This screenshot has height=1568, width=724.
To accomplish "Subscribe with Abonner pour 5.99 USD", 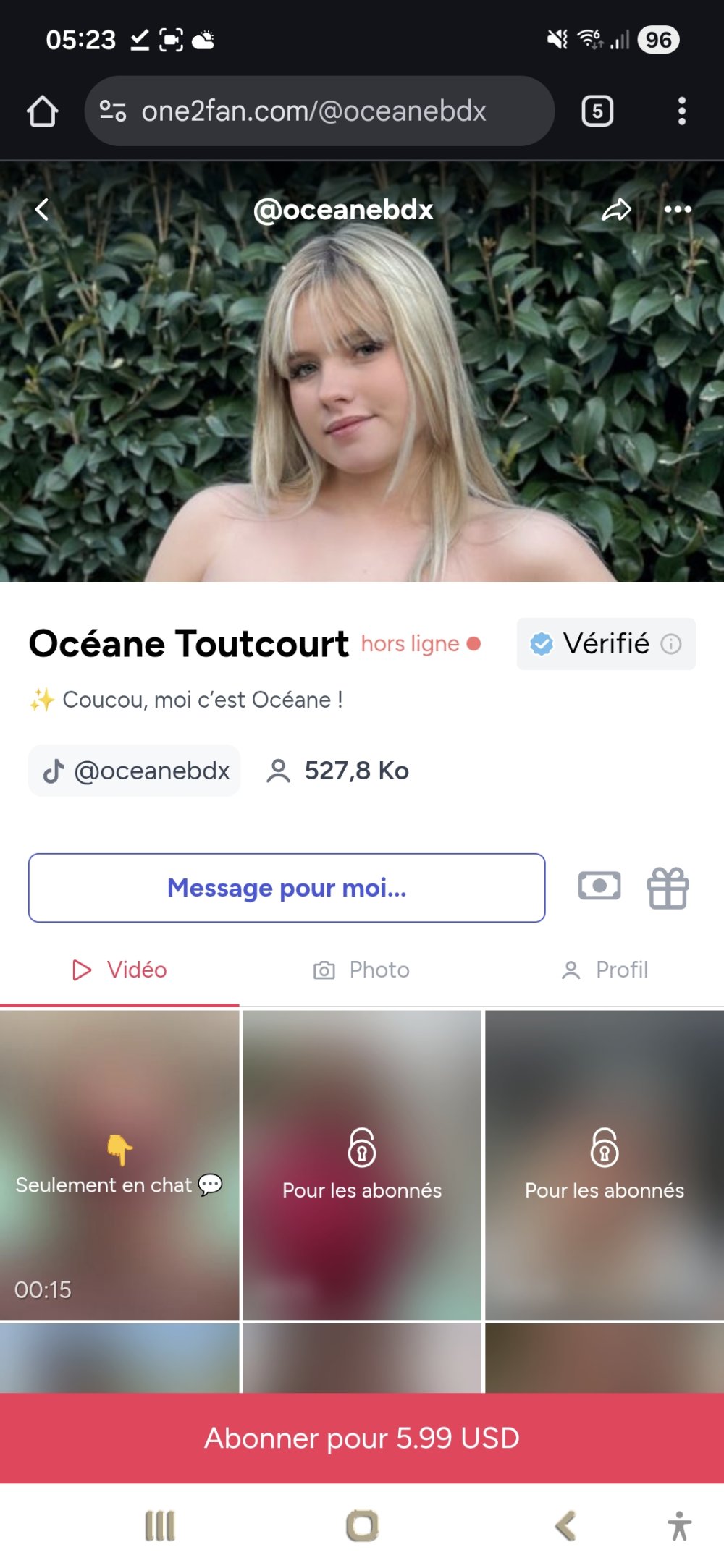I will pos(362,1438).
